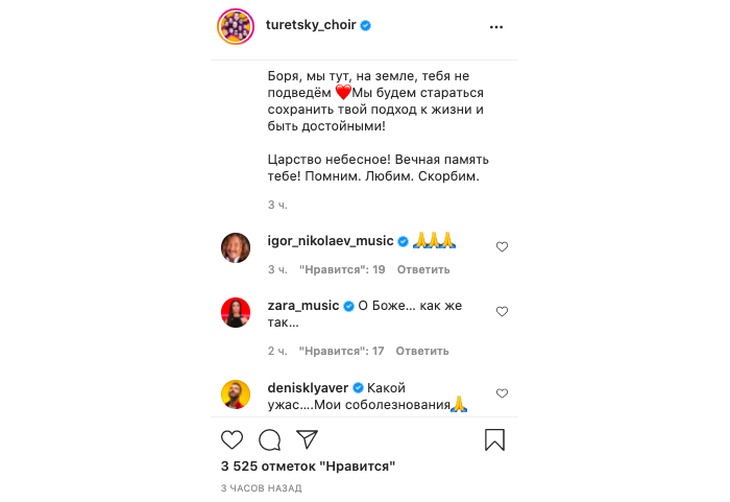This screenshot has height=502, width=730.
Task: Reply to zara_music's comment
Action: [422, 351]
